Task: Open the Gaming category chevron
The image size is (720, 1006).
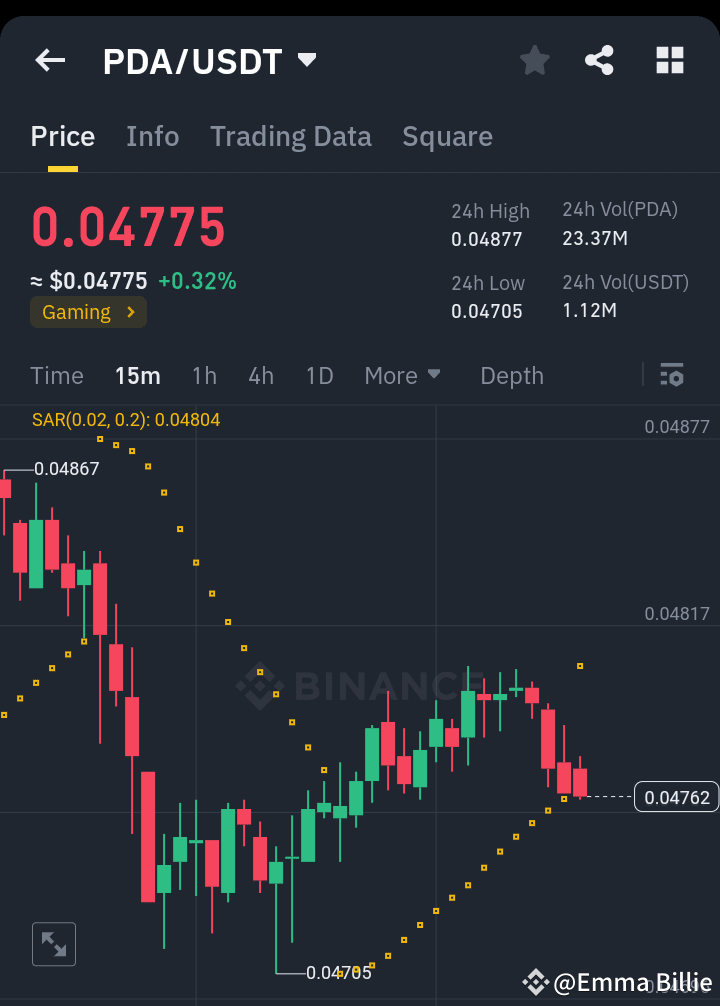Action: (x=130, y=312)
